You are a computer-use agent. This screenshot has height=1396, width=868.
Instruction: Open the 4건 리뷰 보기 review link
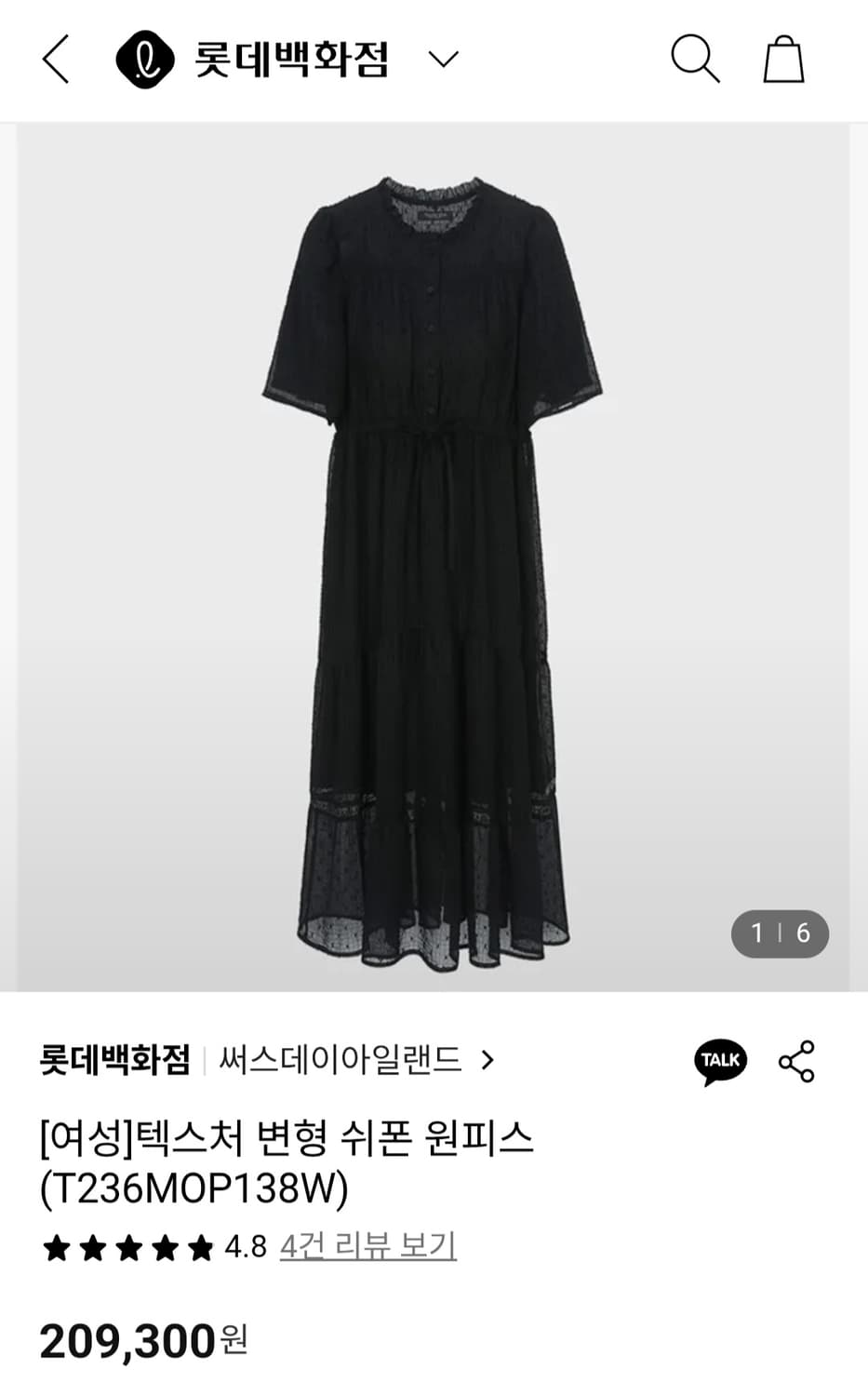368,1245
